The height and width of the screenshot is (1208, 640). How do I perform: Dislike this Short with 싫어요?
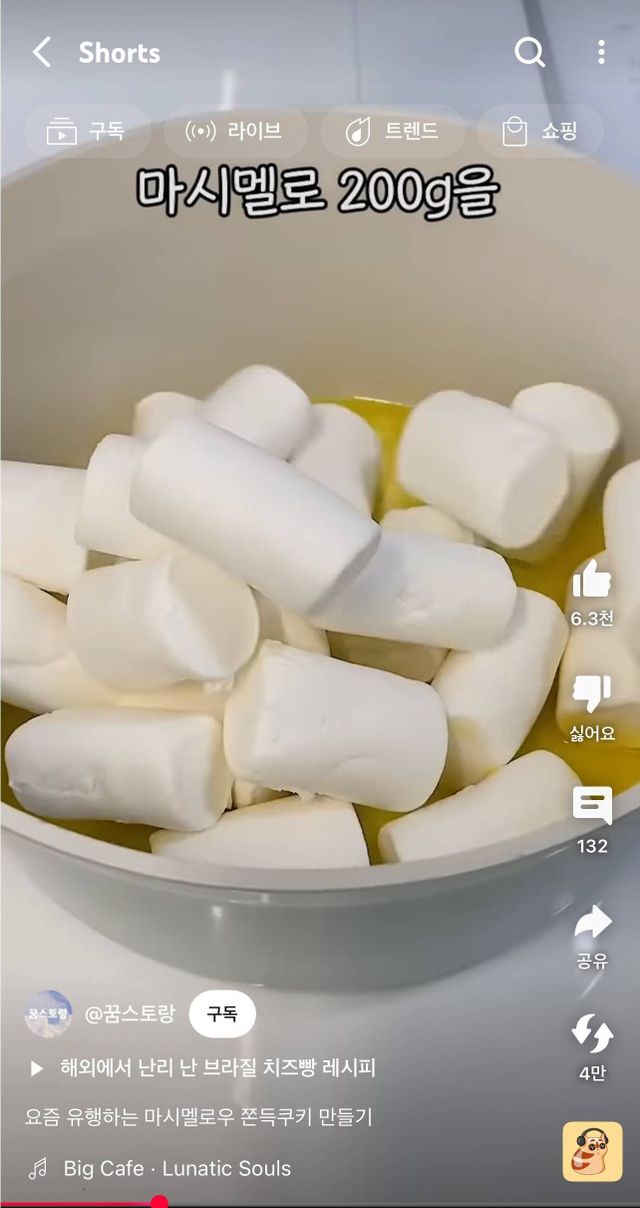[x=592, y=694]
